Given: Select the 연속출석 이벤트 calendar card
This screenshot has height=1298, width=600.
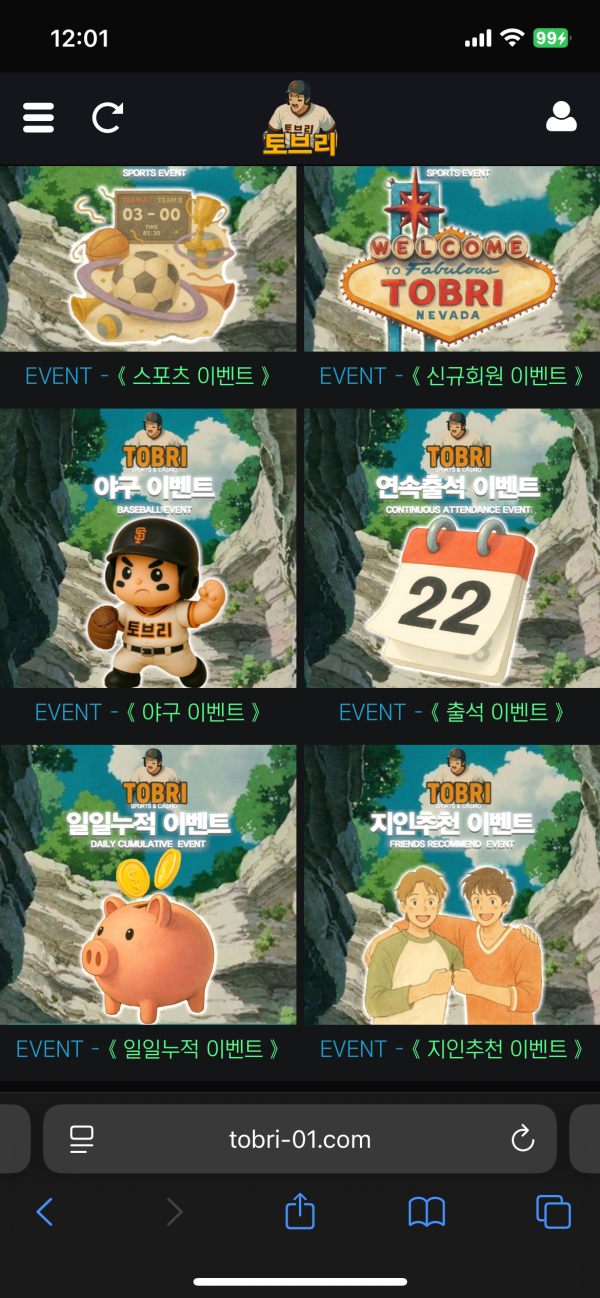Looking at the screenshot, I should point(452,547).
